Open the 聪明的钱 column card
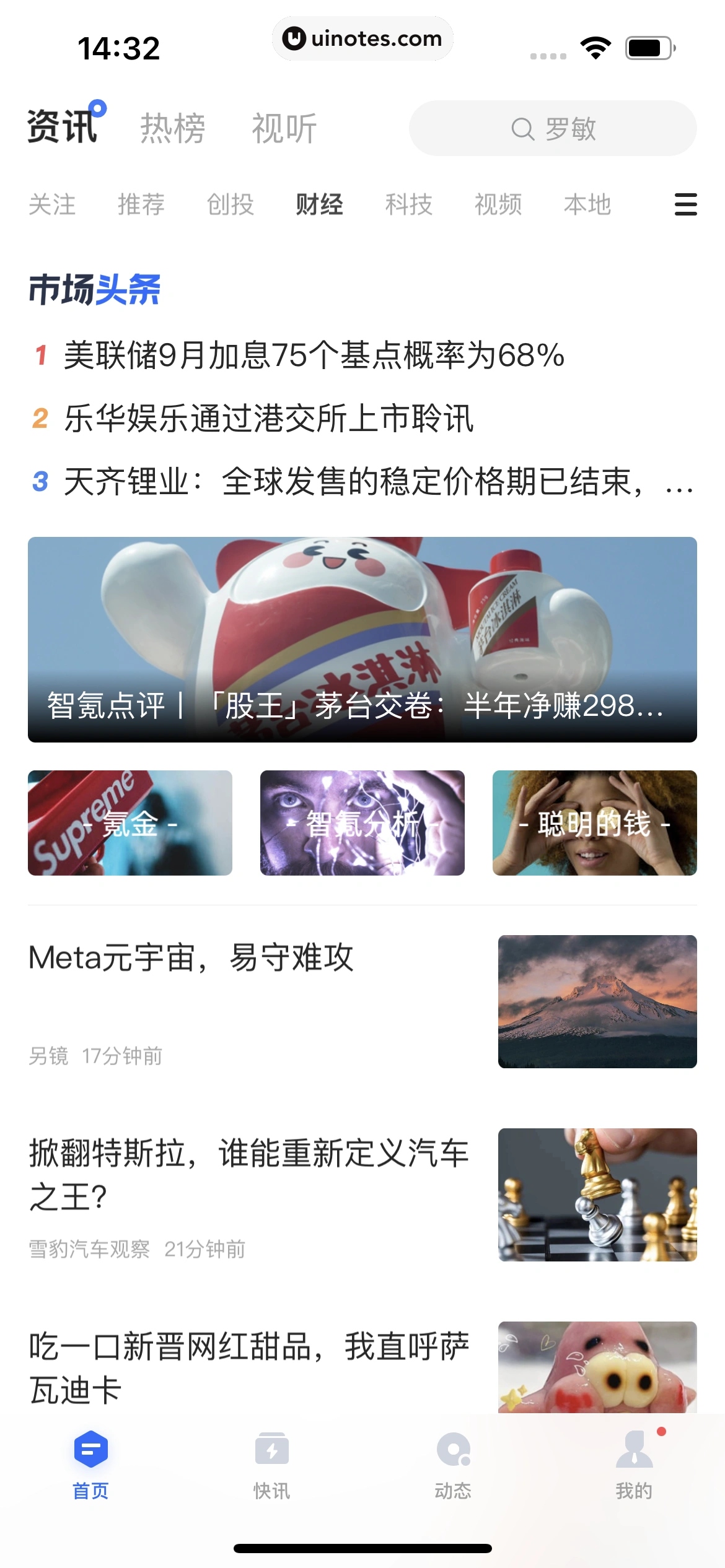 pyautogui.click(x=594, y=822)
